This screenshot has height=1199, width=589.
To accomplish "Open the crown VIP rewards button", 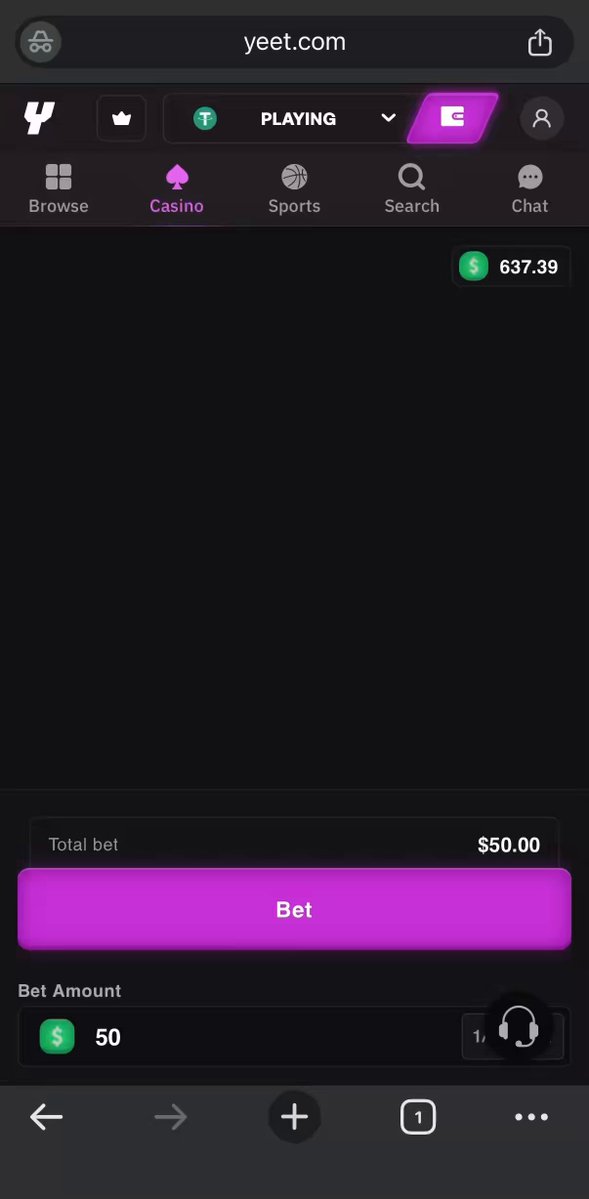I will point(122,119).
